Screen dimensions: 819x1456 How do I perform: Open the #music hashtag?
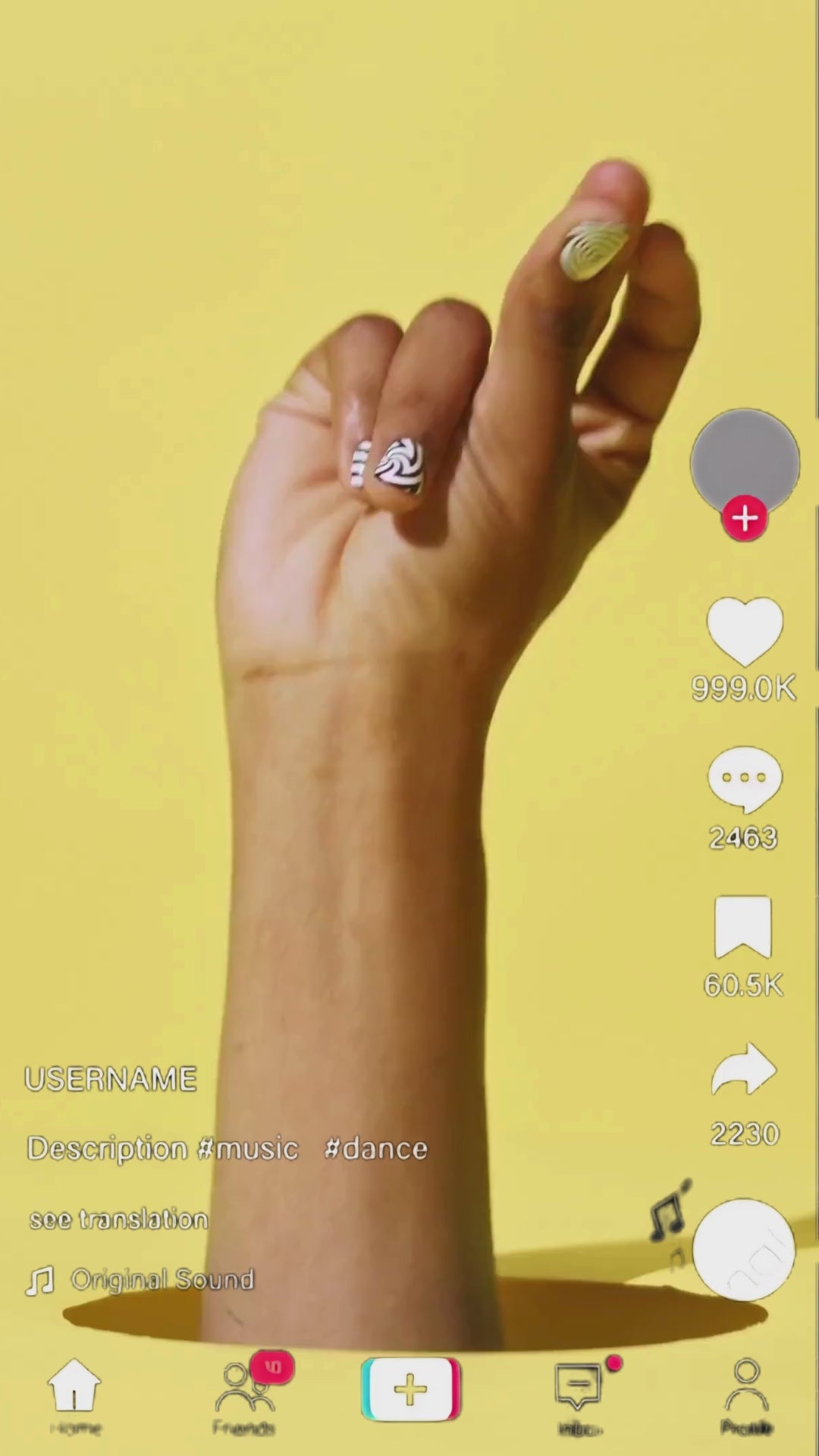pos(247,1149)
